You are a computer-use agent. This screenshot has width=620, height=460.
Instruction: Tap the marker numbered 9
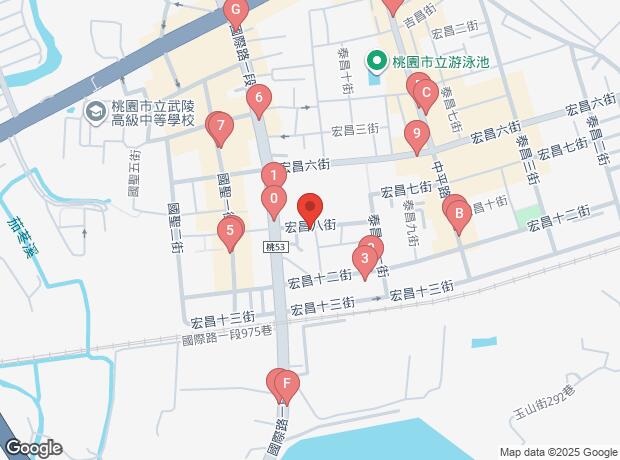point(416,135)
